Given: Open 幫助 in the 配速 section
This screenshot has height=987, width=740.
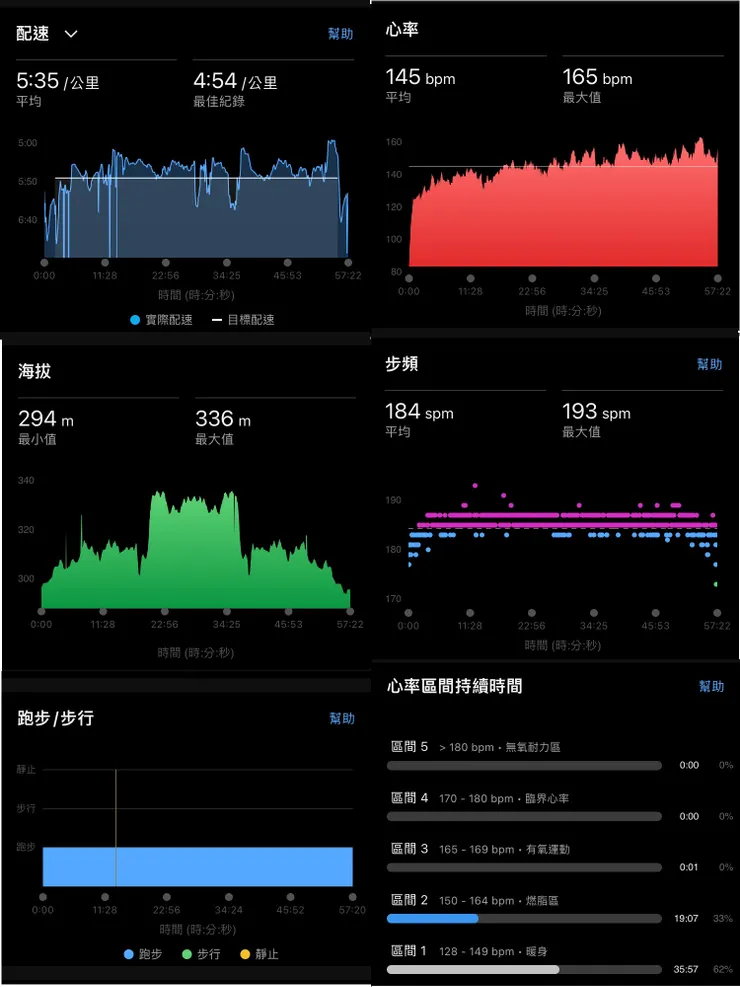Looking at the screenshot, I should pyautogui.click(x=341, y=34).
